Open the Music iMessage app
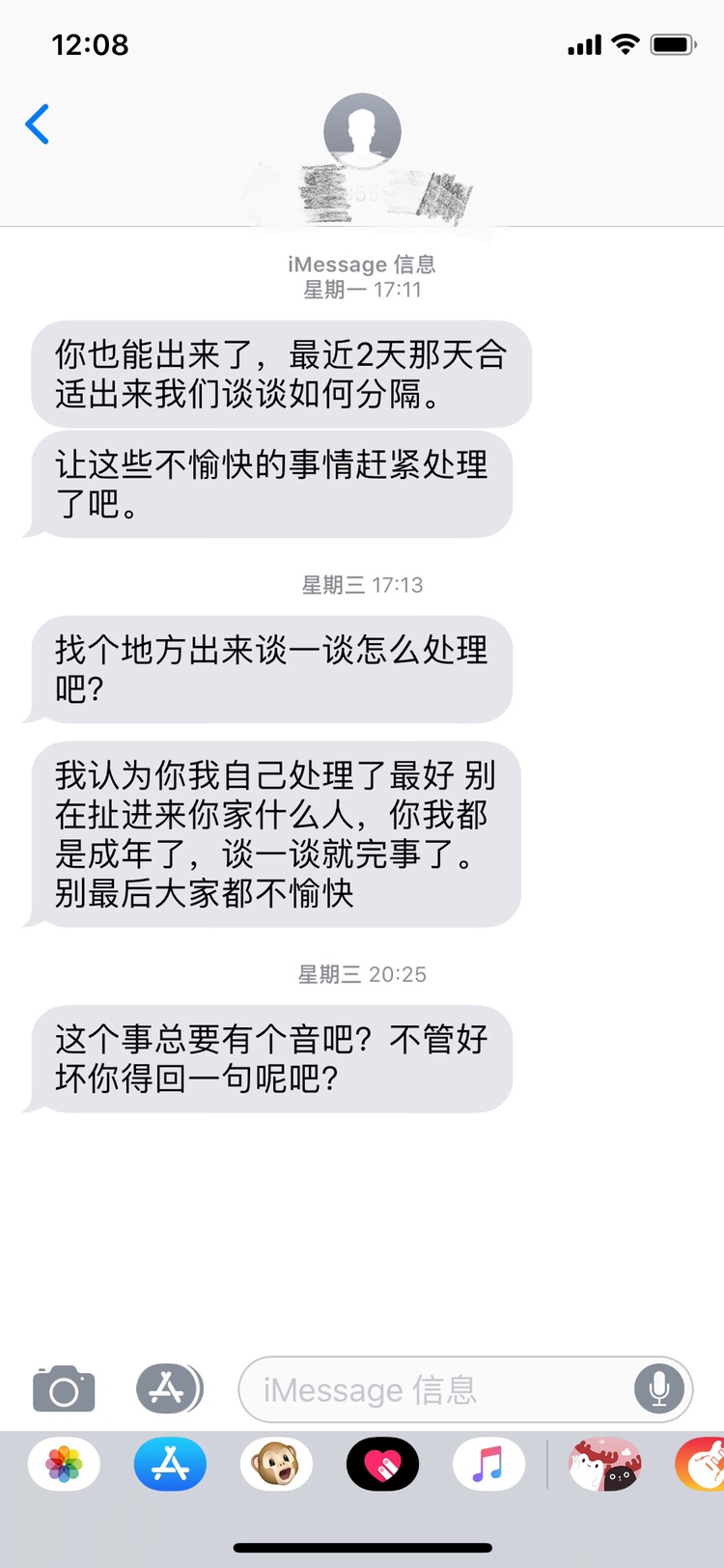This screenshot has width=724, height=1568. [488, 1464]
